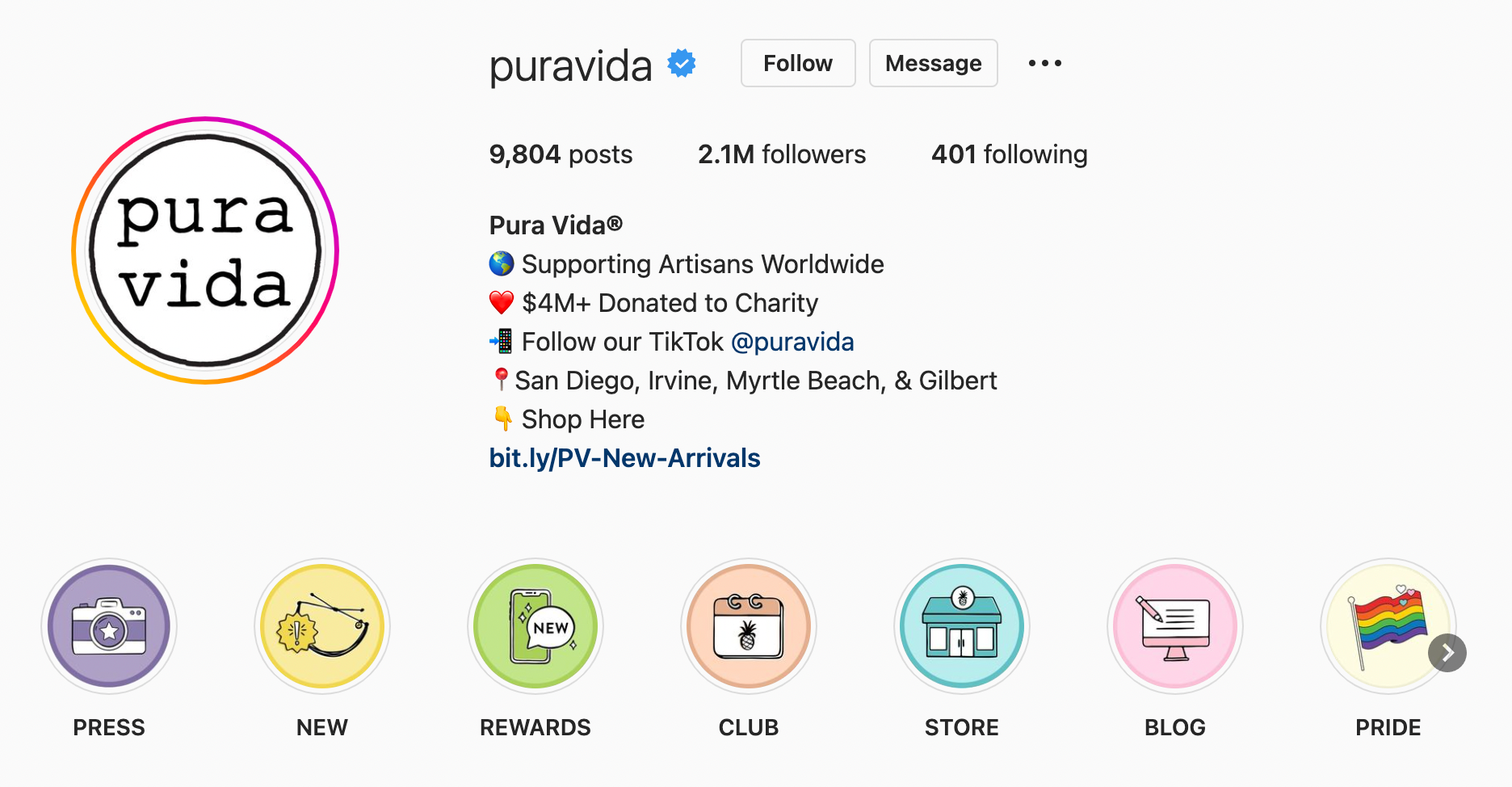Visit the bit.ly/PV-New-Arrivals link
The width and height of the screenshot is (1512, 787).
[x=624, y=458]
